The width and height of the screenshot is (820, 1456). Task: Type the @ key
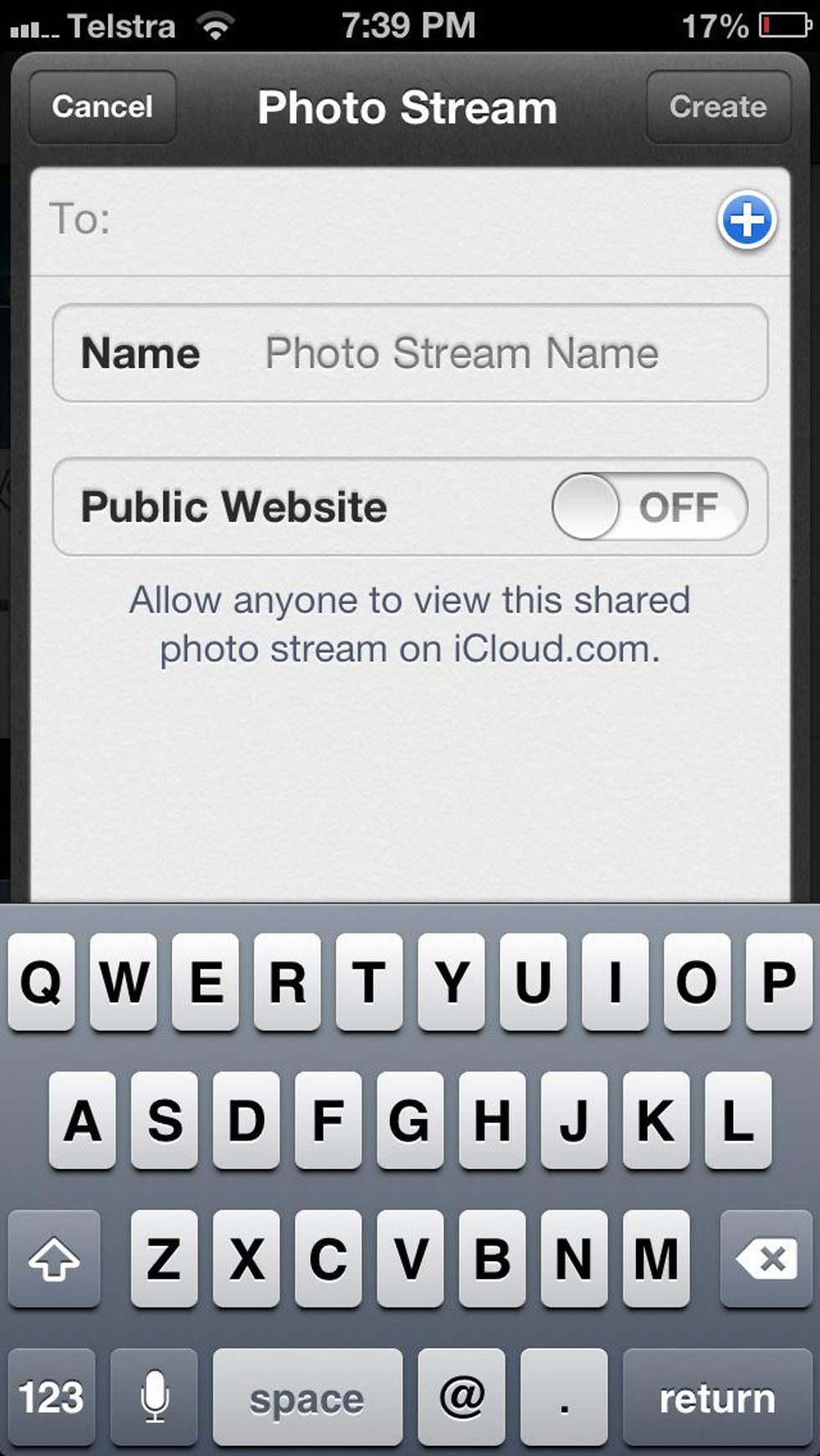pos(462,1397)
